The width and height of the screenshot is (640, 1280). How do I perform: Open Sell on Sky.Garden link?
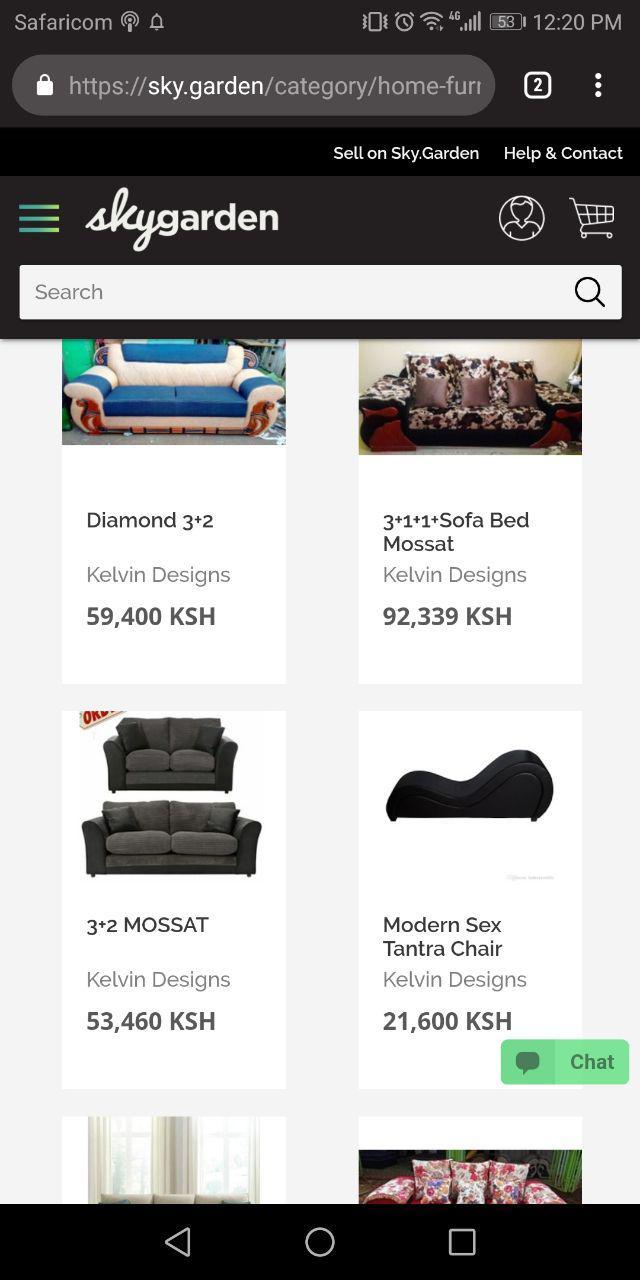(406, 153)
